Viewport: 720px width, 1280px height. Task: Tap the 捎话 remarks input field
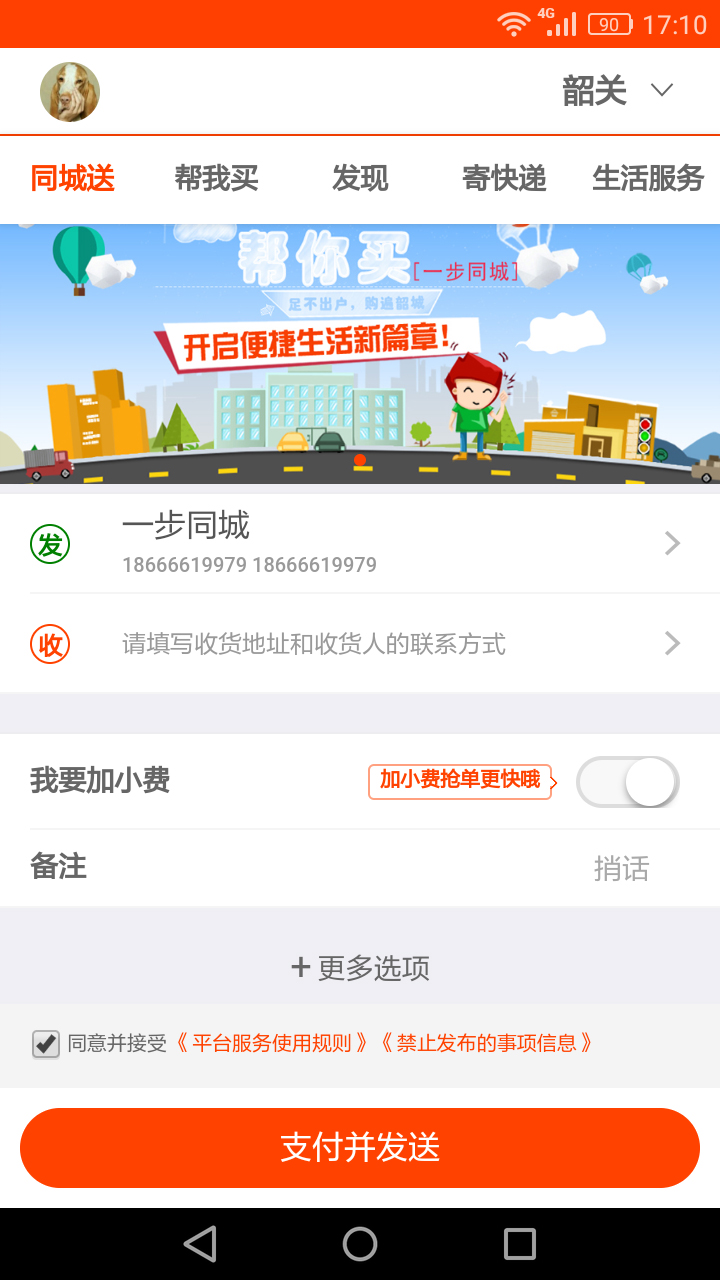tap(623, 867)
